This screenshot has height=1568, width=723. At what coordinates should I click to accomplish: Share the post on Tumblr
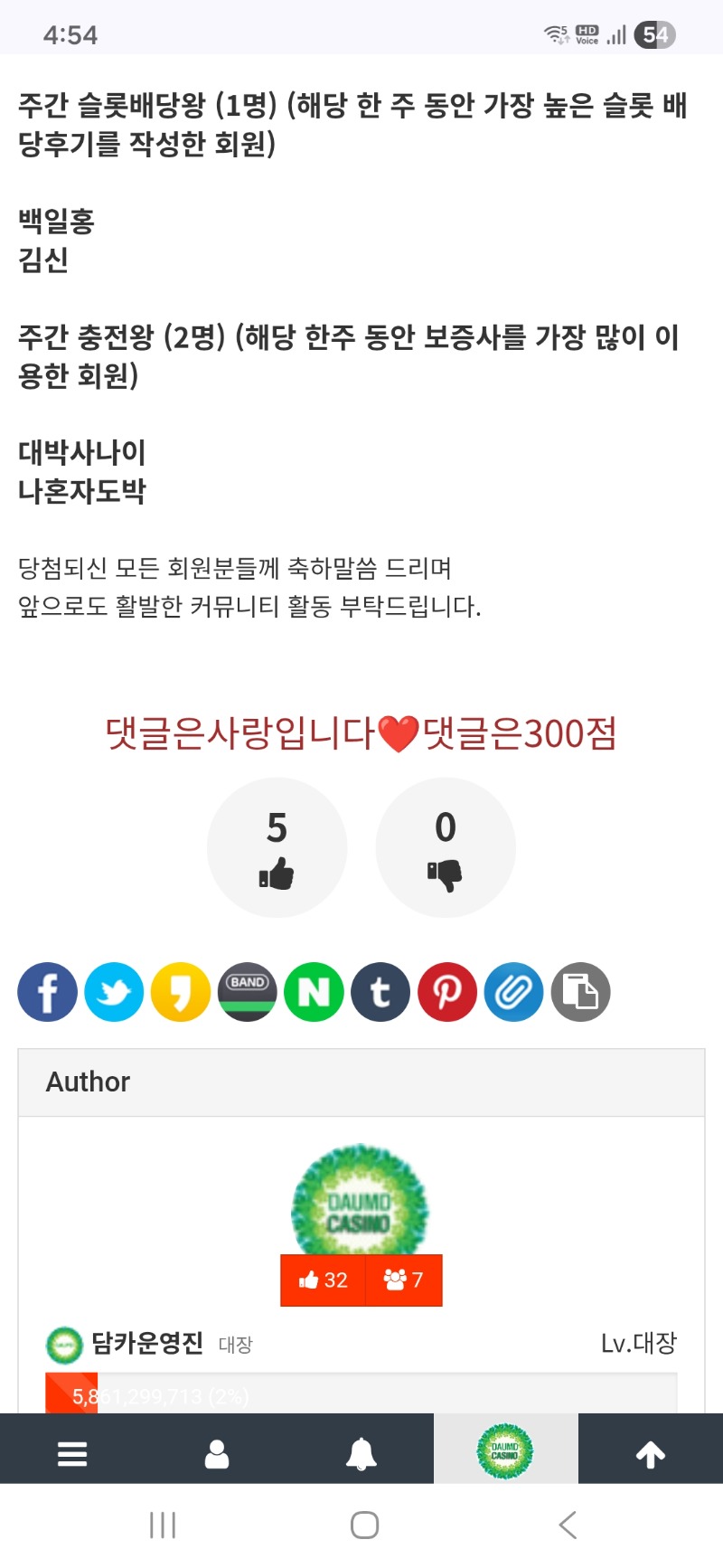pos(380,992)
